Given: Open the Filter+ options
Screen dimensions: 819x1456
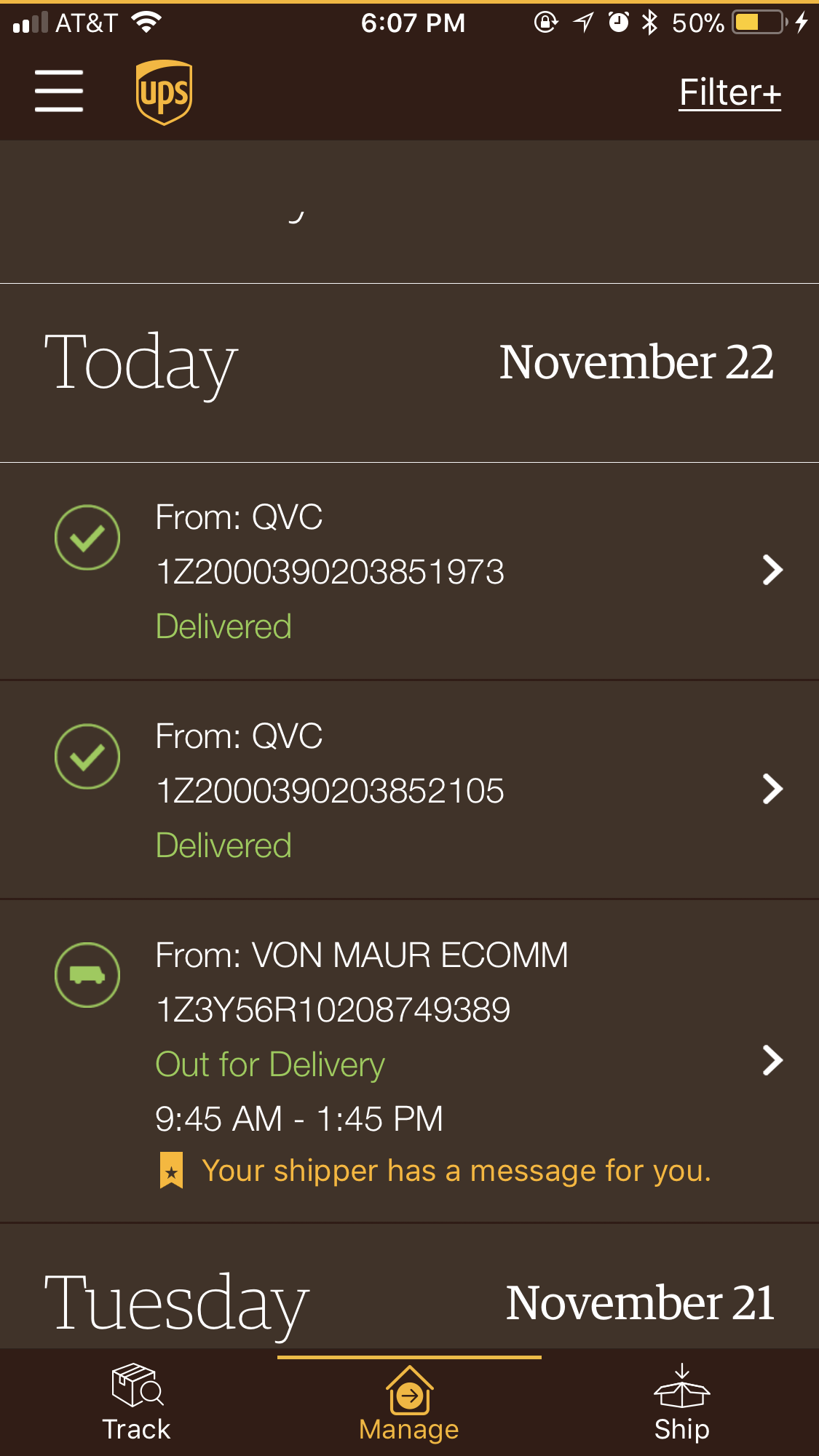Looking at the screenshot, I should tap(729, 93).
